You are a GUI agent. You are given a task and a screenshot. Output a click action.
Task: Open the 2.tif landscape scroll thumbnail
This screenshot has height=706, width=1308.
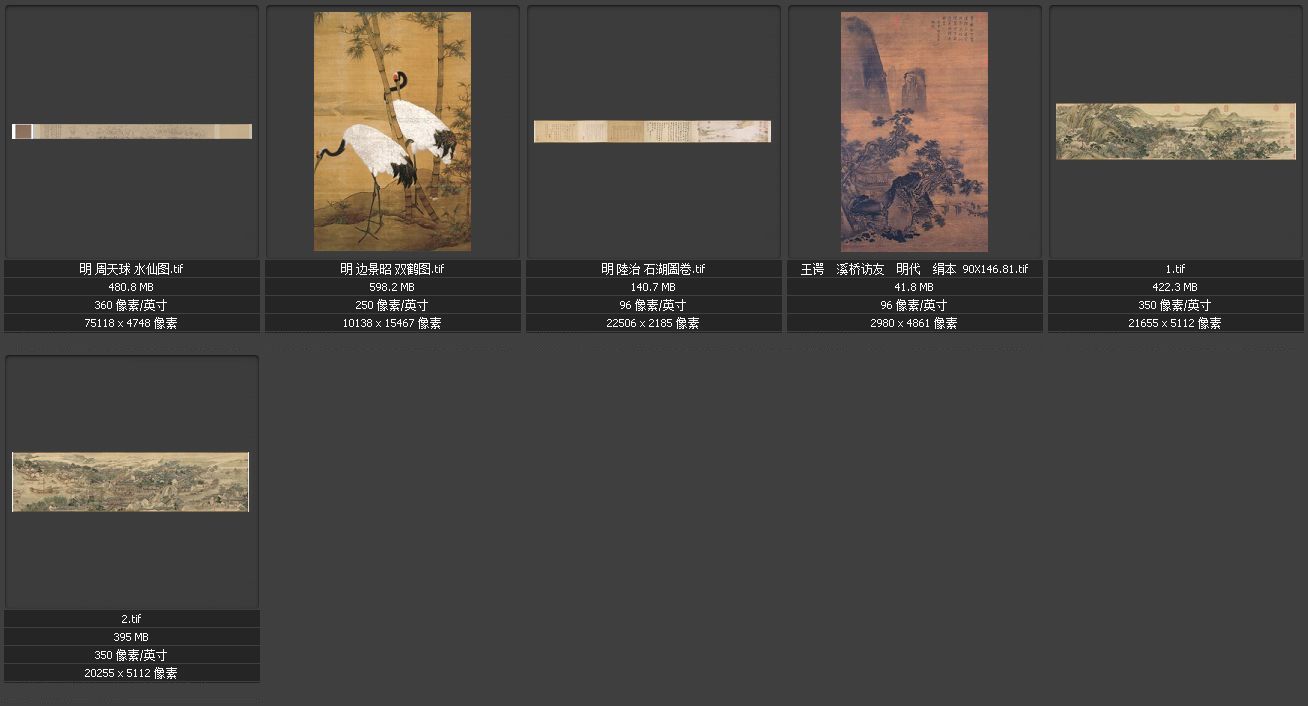pos(131,481)
